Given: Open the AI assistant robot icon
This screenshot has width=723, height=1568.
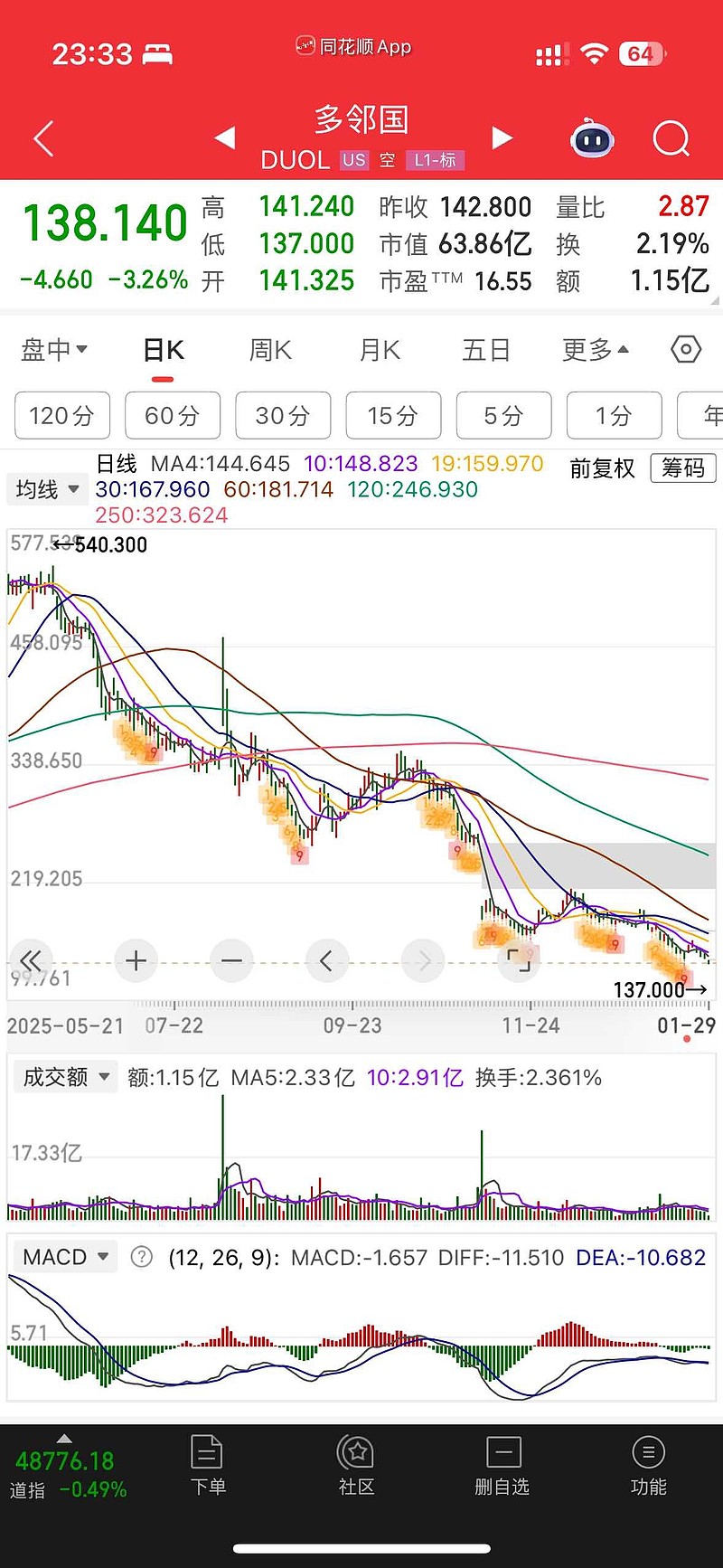Looking at the screenshot, I should [592, 137].
